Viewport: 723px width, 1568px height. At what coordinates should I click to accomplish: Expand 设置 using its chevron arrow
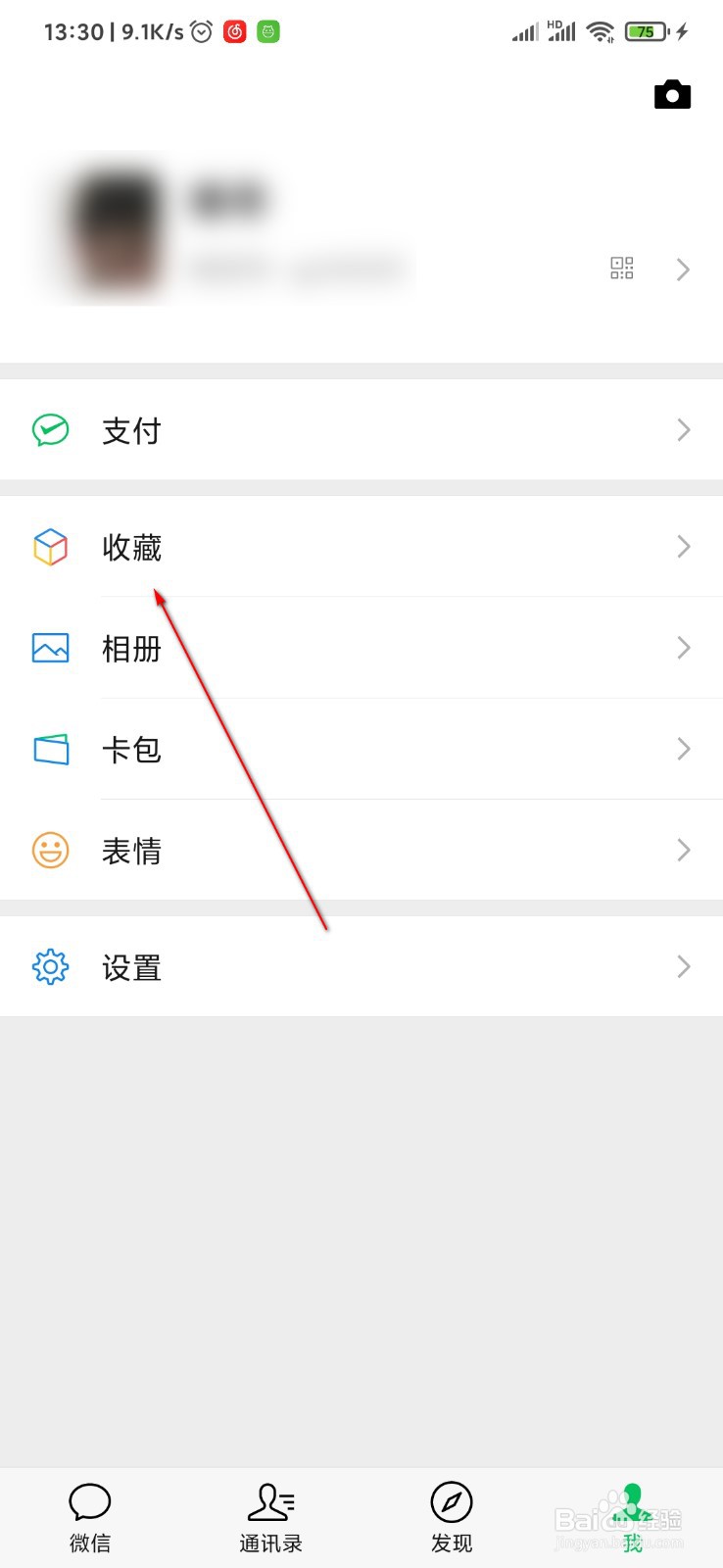683,966
